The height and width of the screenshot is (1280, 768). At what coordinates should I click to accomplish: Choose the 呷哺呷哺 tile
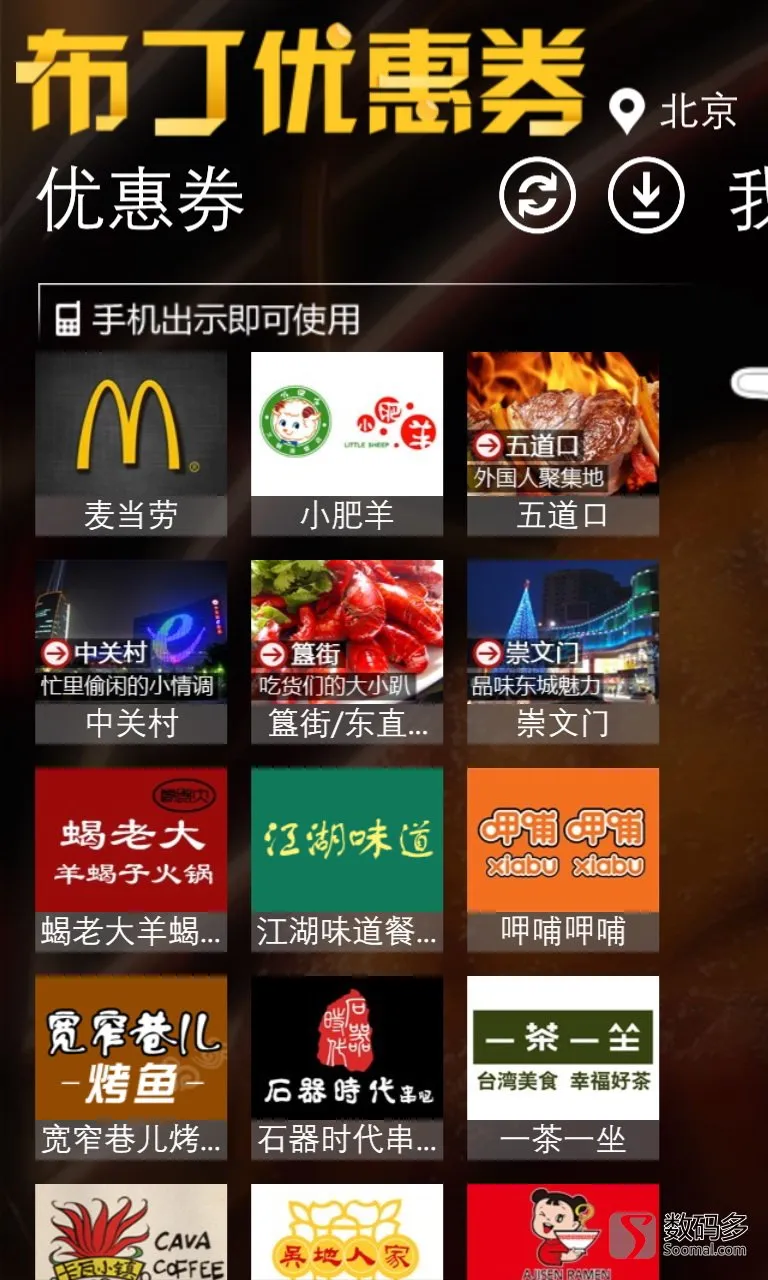pyautogui.click(x=563, y=859)
